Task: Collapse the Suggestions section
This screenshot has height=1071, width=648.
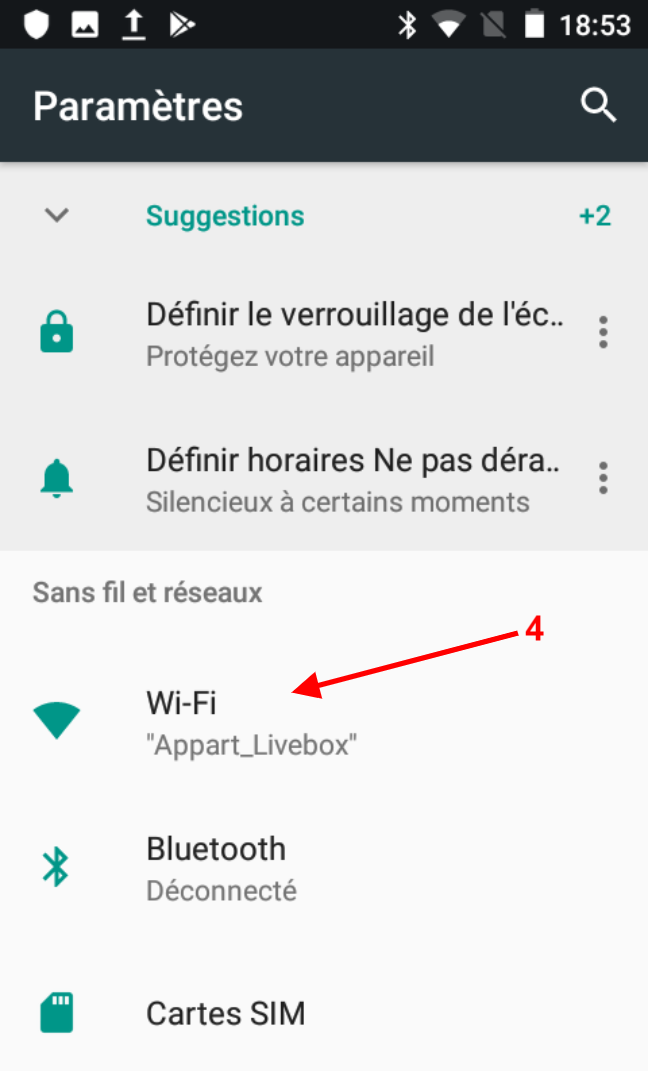Action: pos(58,215)
